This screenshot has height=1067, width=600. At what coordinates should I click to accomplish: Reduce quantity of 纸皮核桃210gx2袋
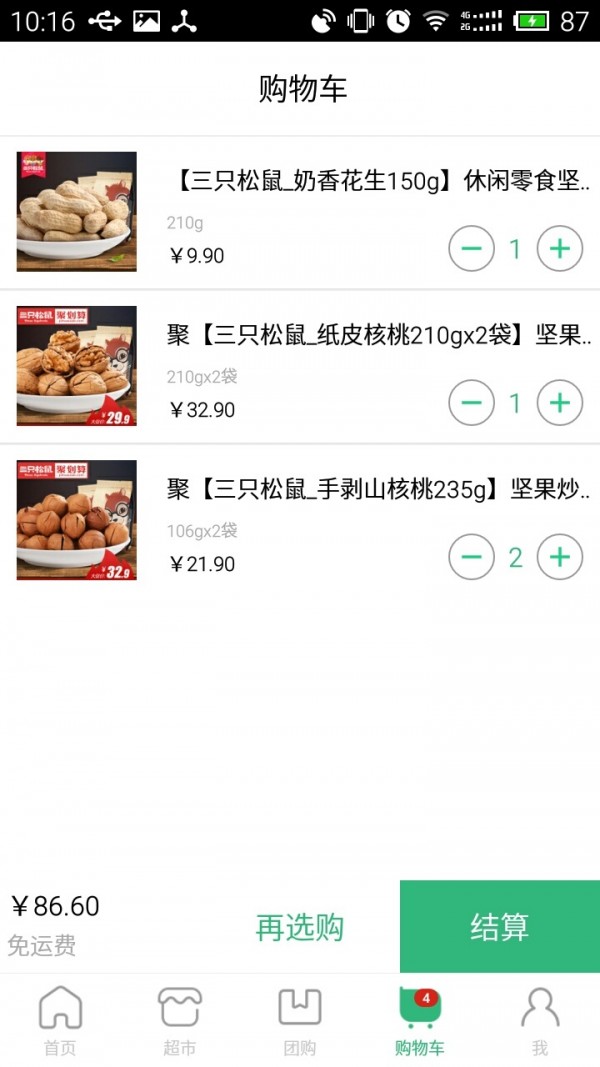(471, 403)
